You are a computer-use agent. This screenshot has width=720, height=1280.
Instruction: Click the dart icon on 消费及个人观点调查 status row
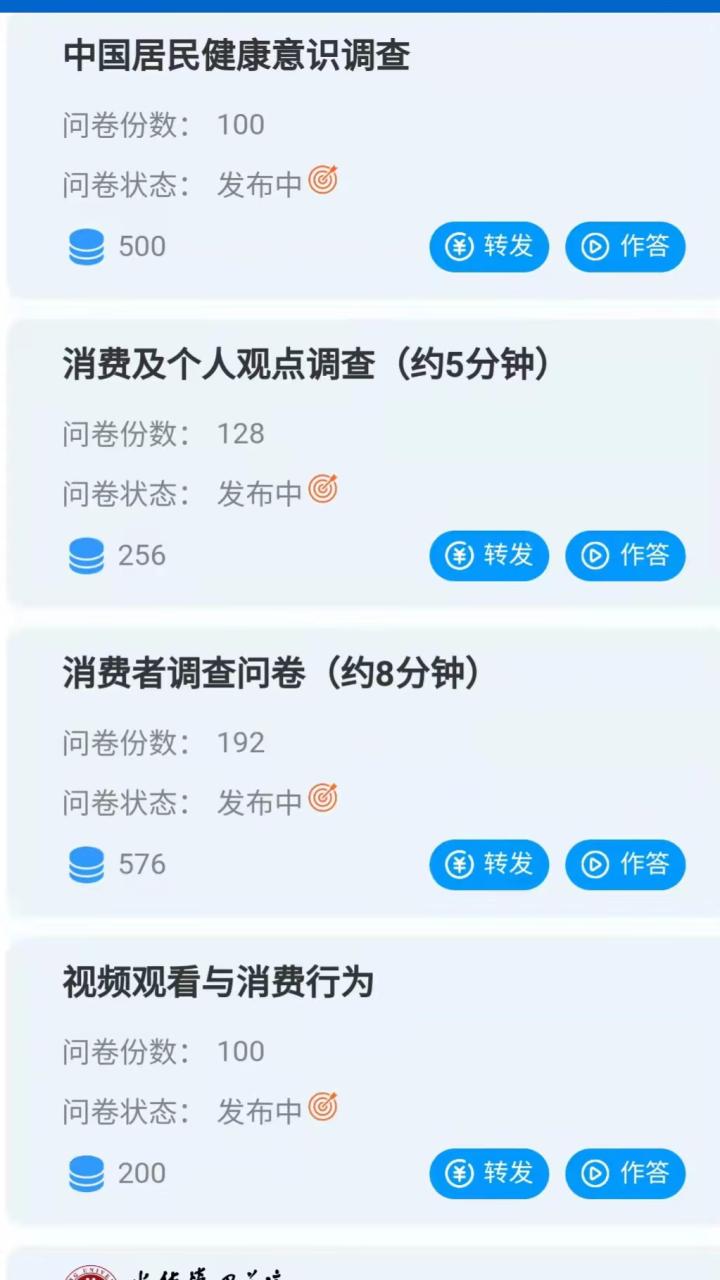coord(321,489)
